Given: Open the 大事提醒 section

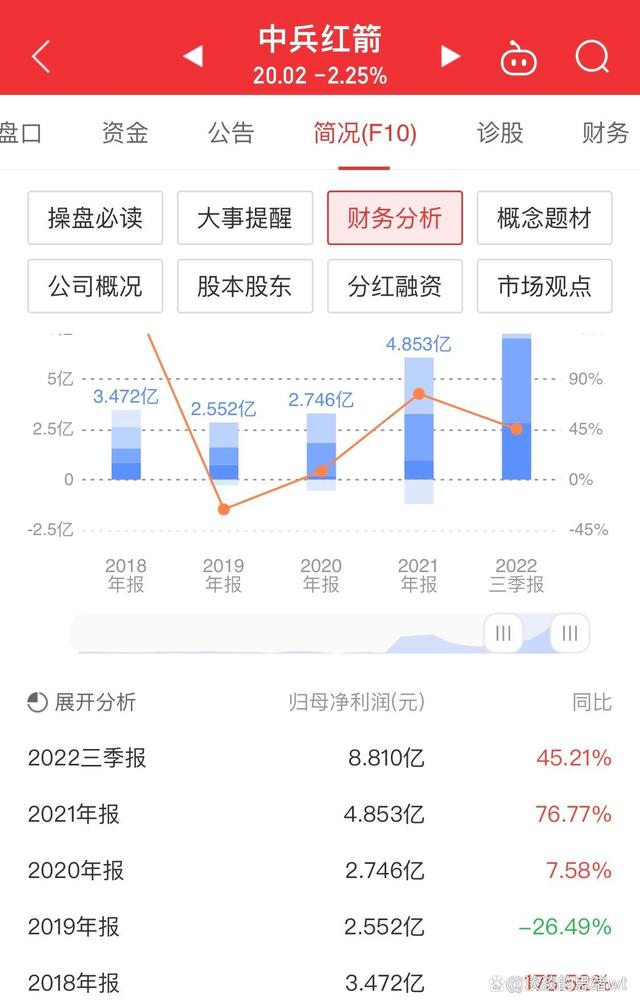Looking at the screenshot, I should 245,218.
